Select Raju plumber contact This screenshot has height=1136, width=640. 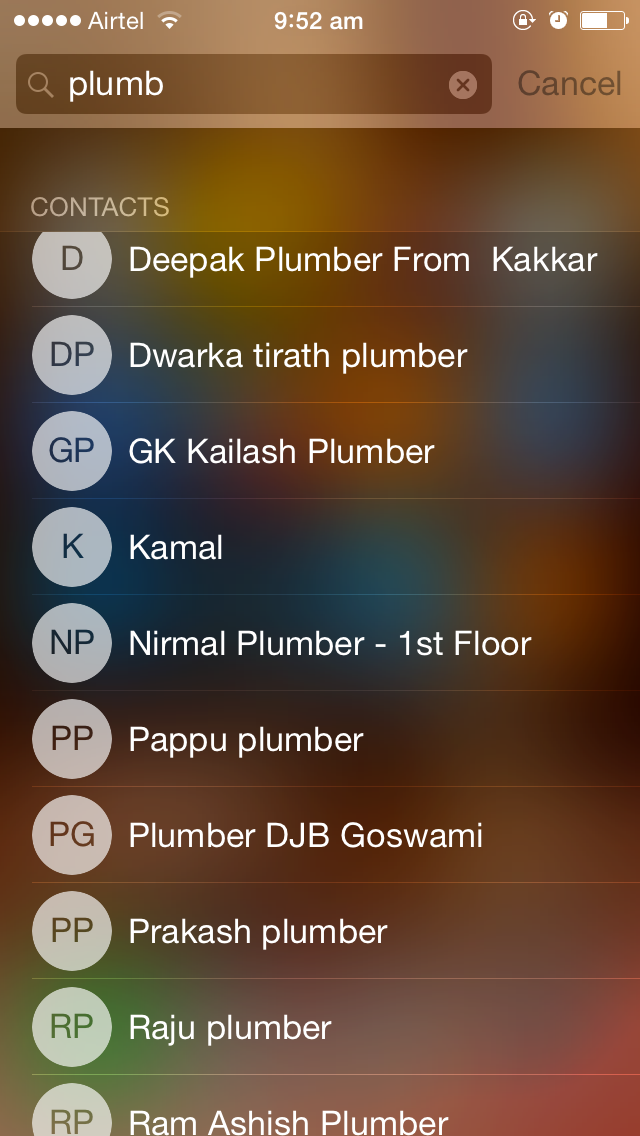point(230,1028)
